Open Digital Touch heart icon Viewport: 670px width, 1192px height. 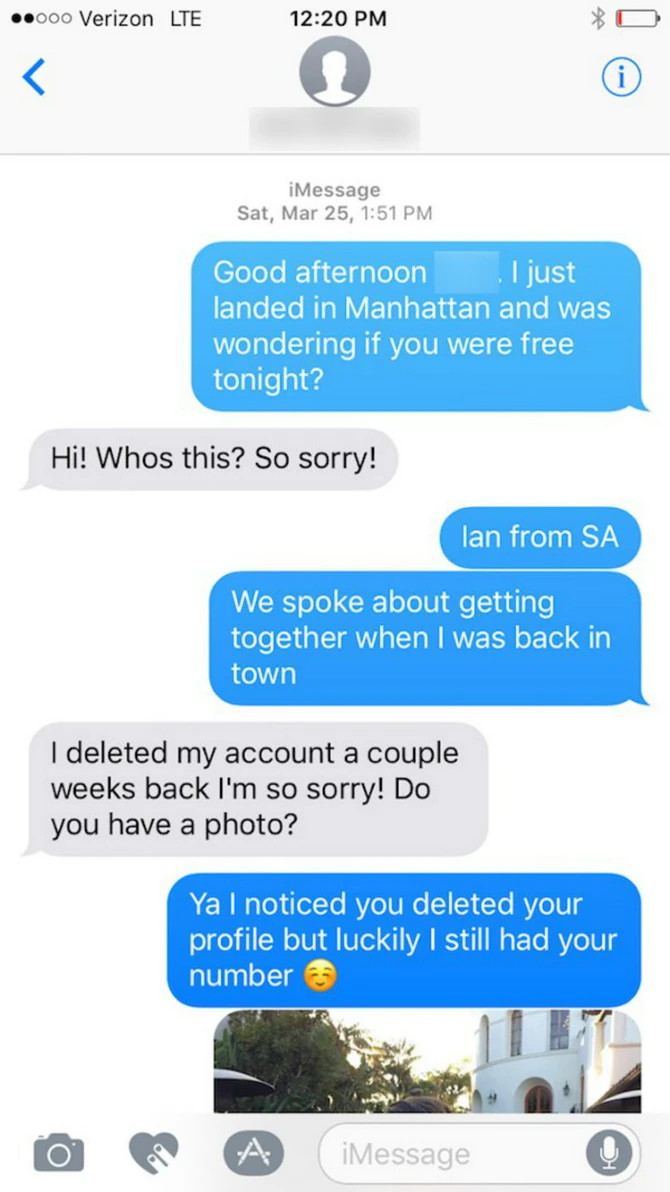[x=153, y=1153]
